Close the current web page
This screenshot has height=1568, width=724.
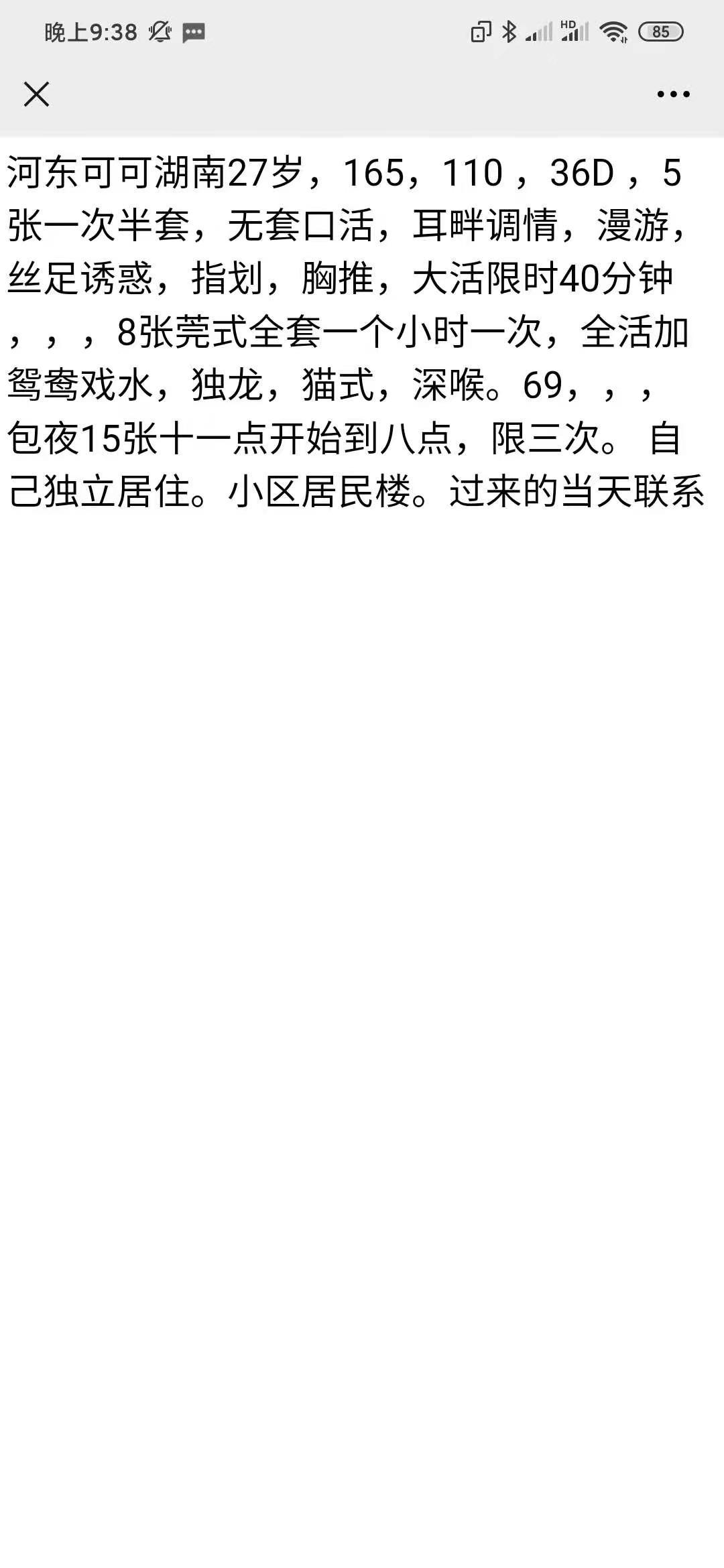[x=36, y=94]
